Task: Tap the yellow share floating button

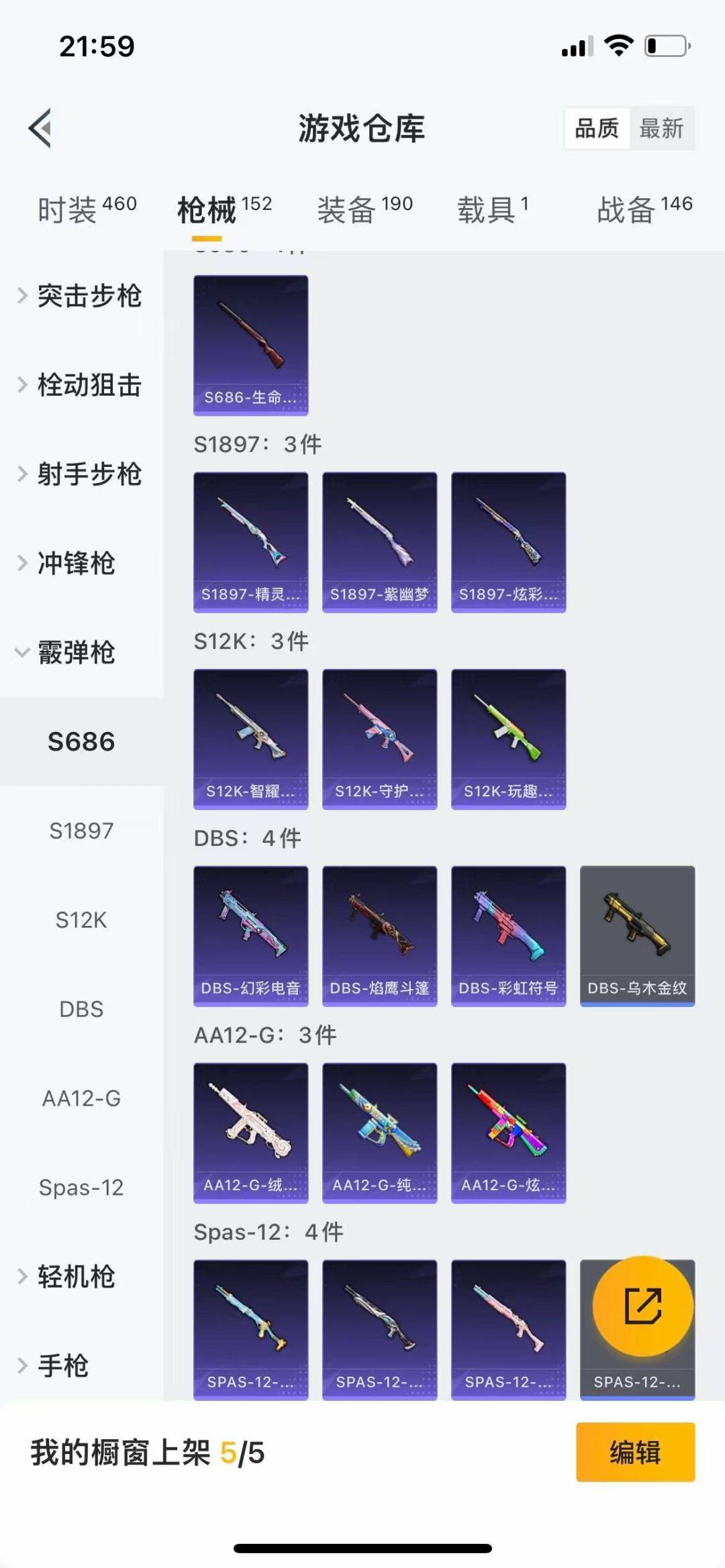Action: click(x=642, y=1306)
